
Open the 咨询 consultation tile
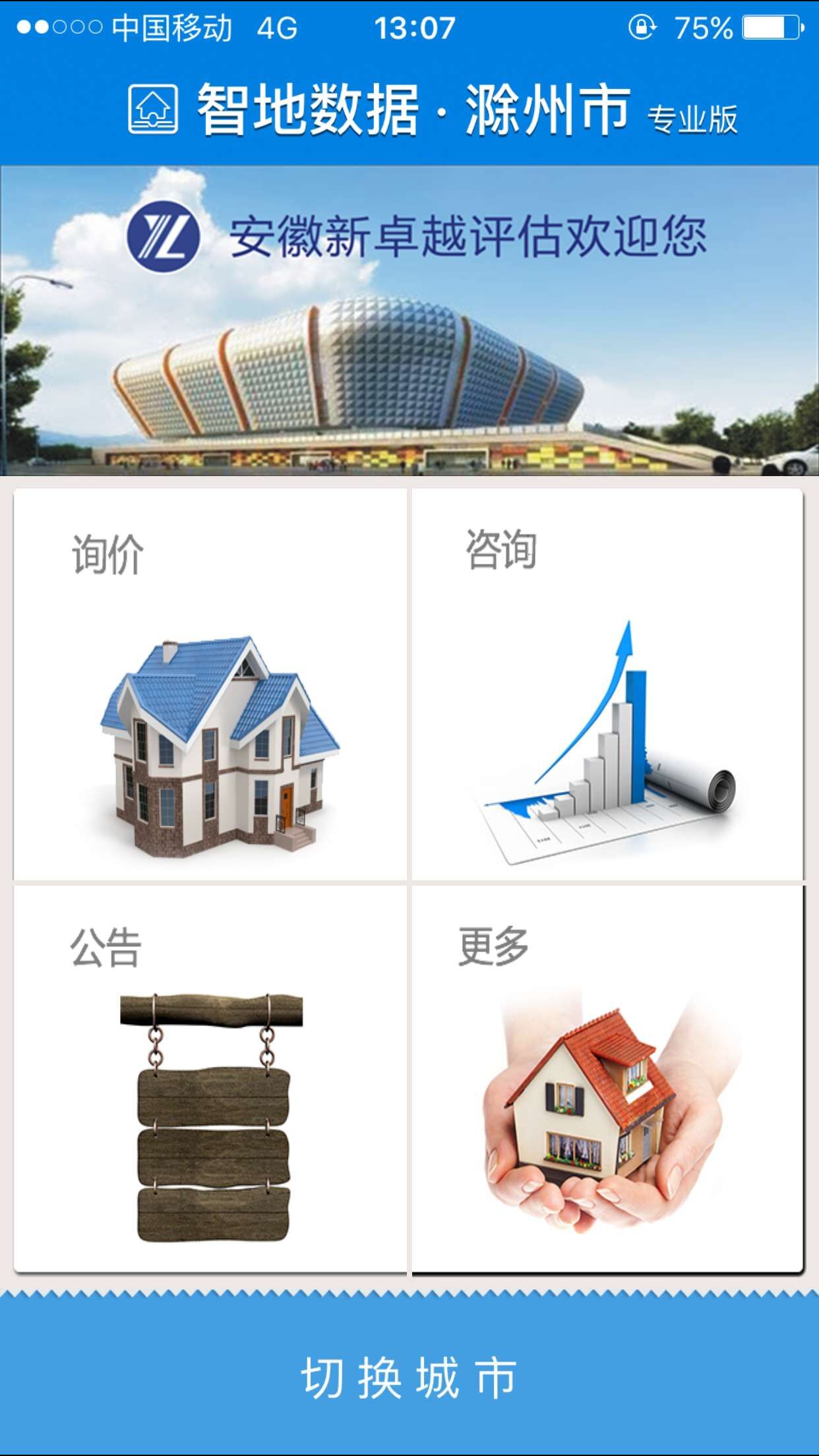[607, 684]
